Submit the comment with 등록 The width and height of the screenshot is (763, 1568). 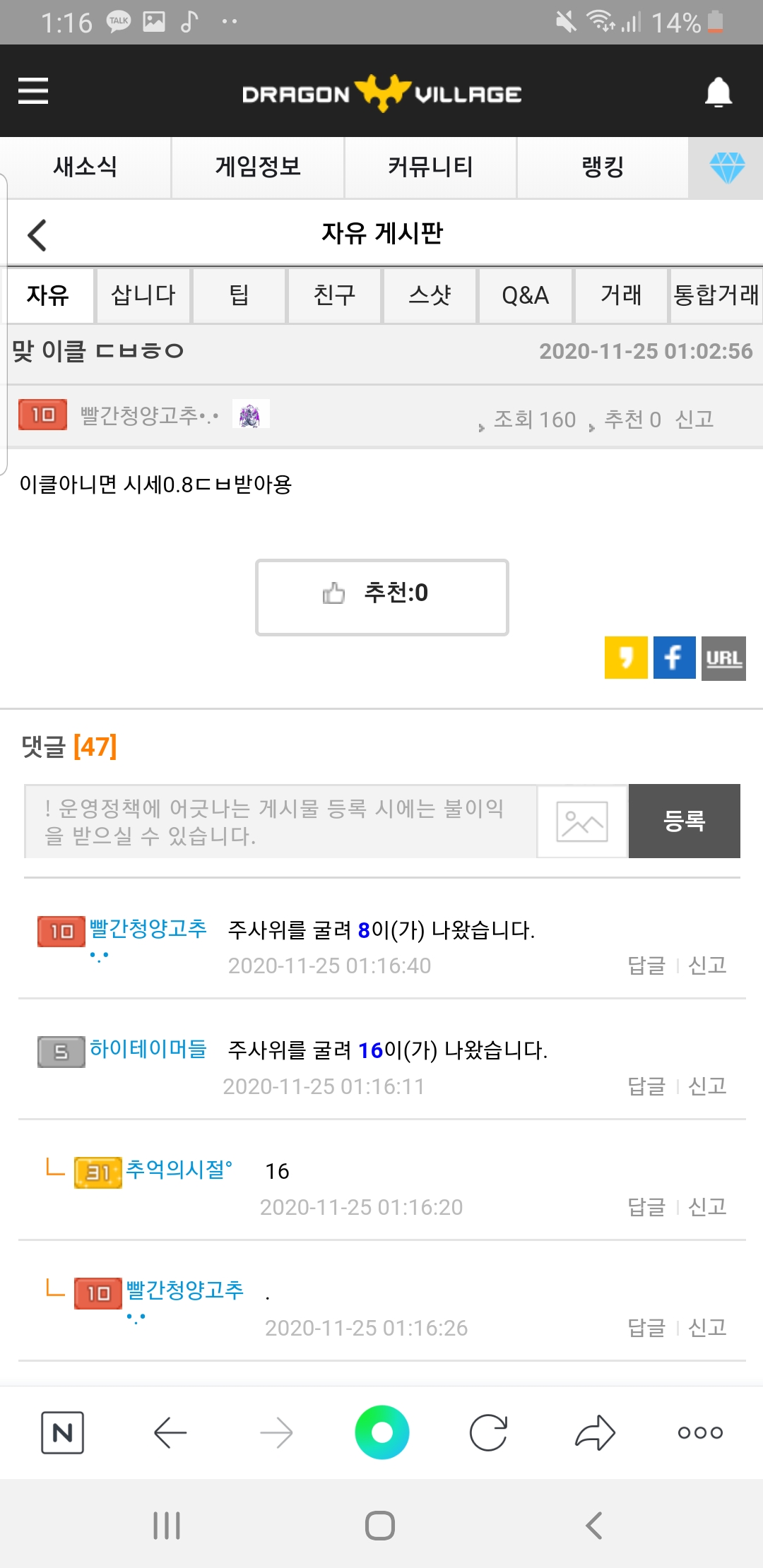[684, 821]
